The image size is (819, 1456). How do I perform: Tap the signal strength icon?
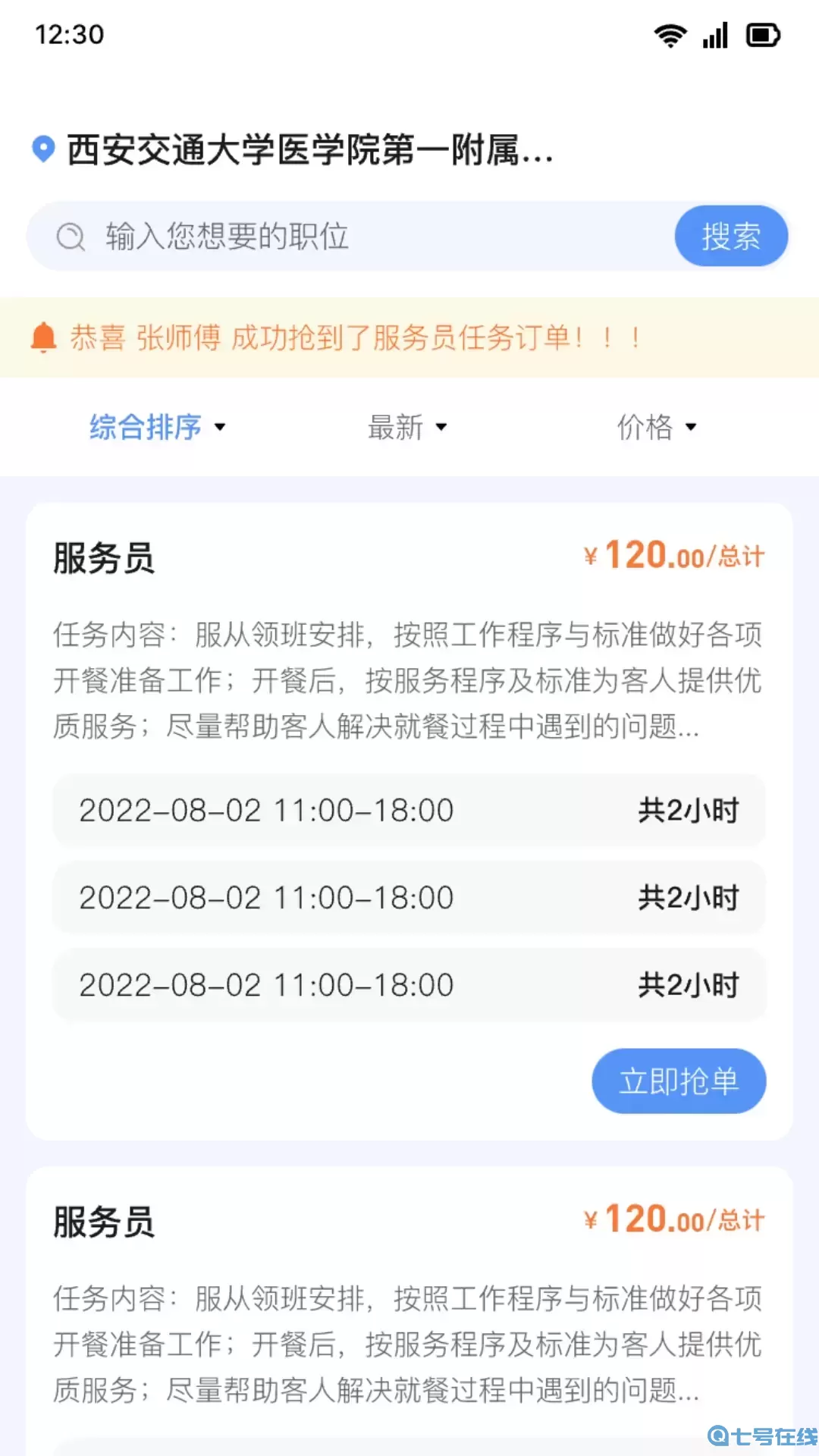click(716, 34)
